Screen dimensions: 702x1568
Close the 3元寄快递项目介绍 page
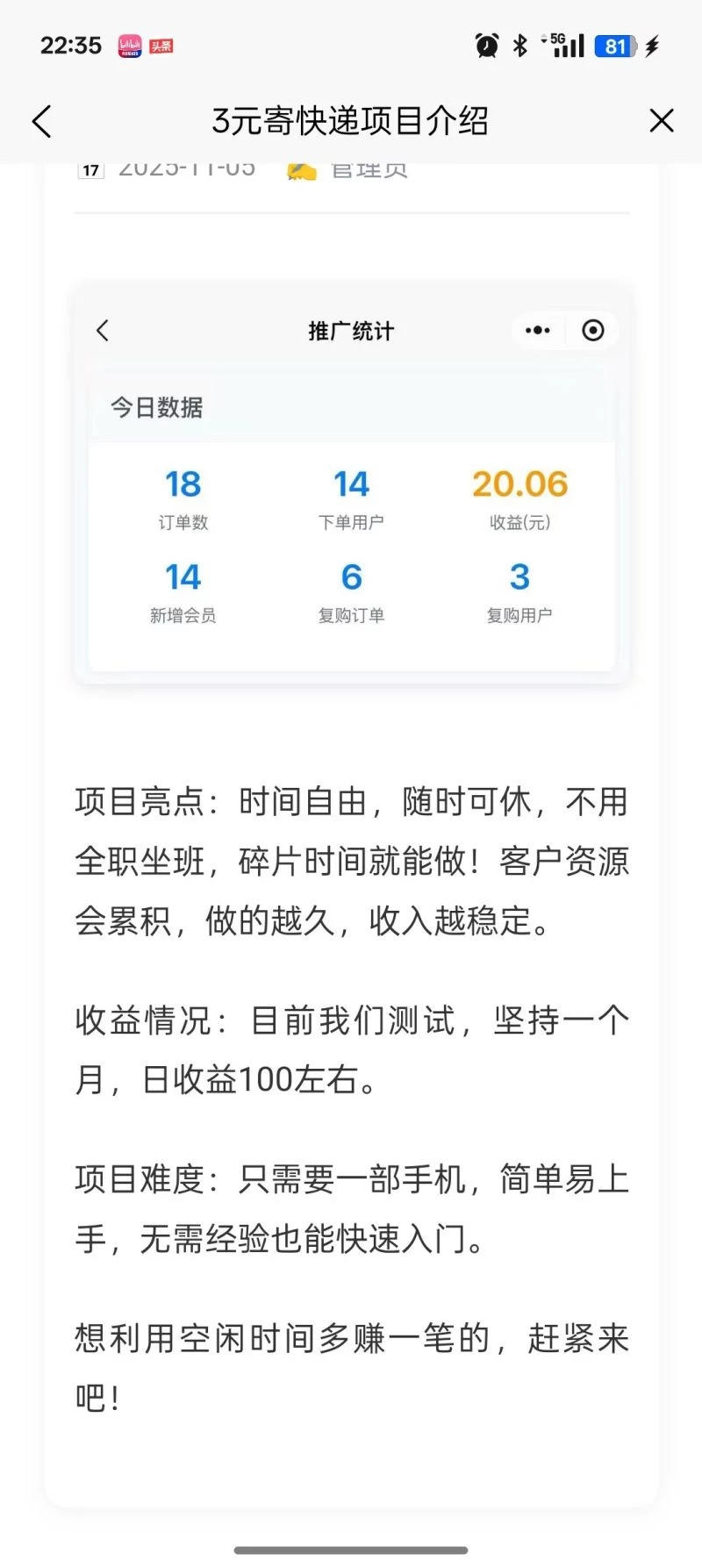[661, 121]
